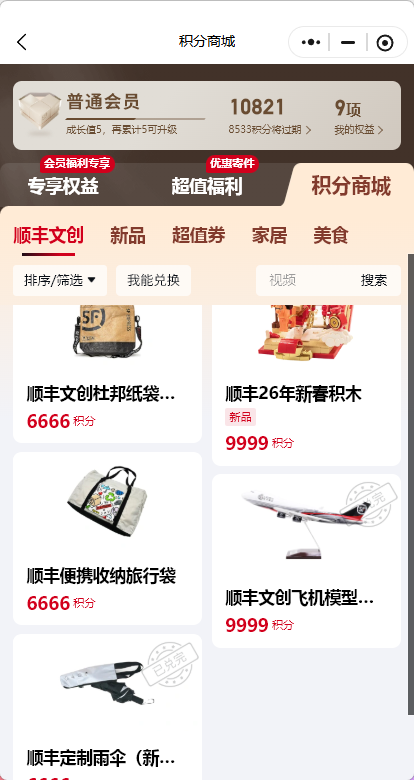The image size is (414, 780).
Task: Show the 超值券 category
Action: [x=199, y=235]
